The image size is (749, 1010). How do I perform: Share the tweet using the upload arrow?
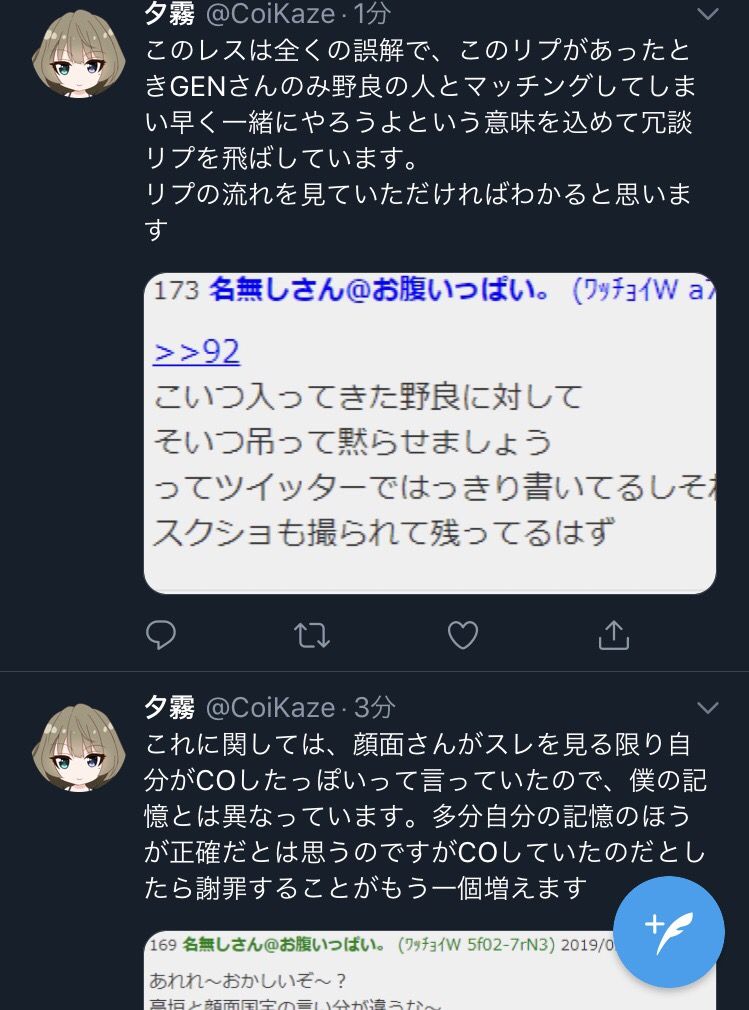click(x=612, y=635)
